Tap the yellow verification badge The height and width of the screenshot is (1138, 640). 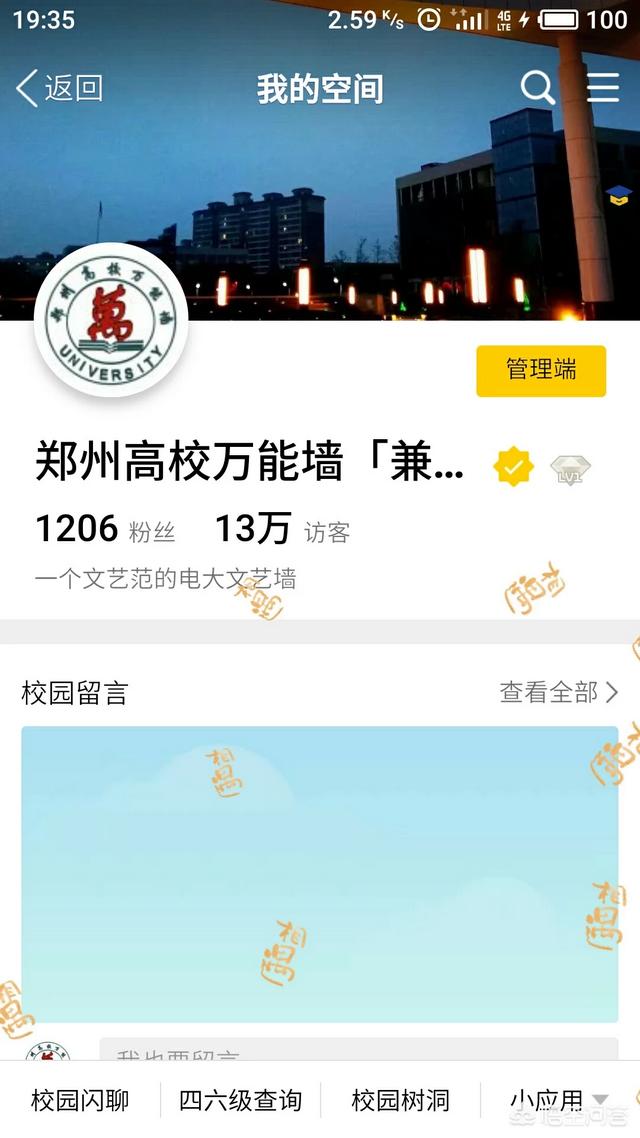[x=514, y=467]
